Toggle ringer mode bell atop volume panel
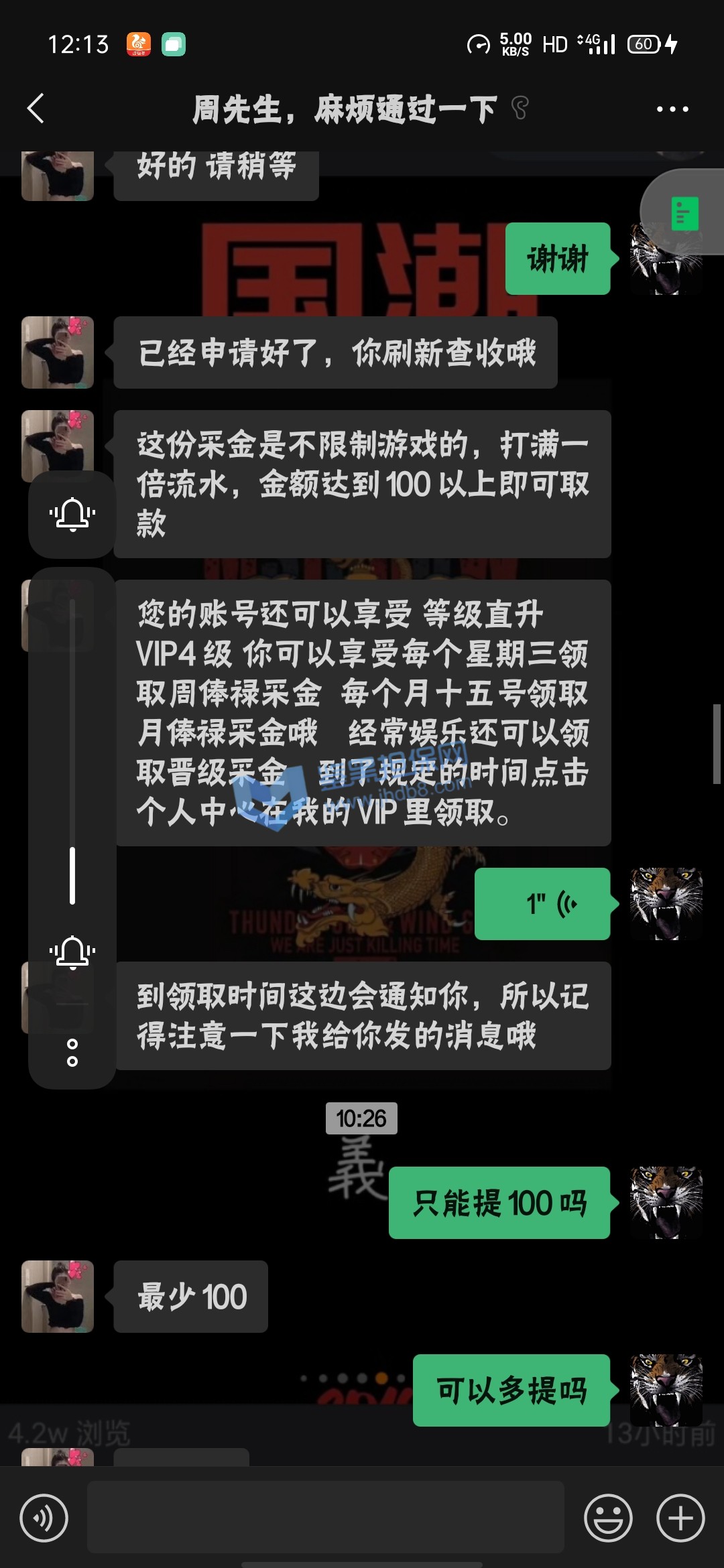Image resolution: width=724 pixels, height=1568 pixels. tap(72, 515)
